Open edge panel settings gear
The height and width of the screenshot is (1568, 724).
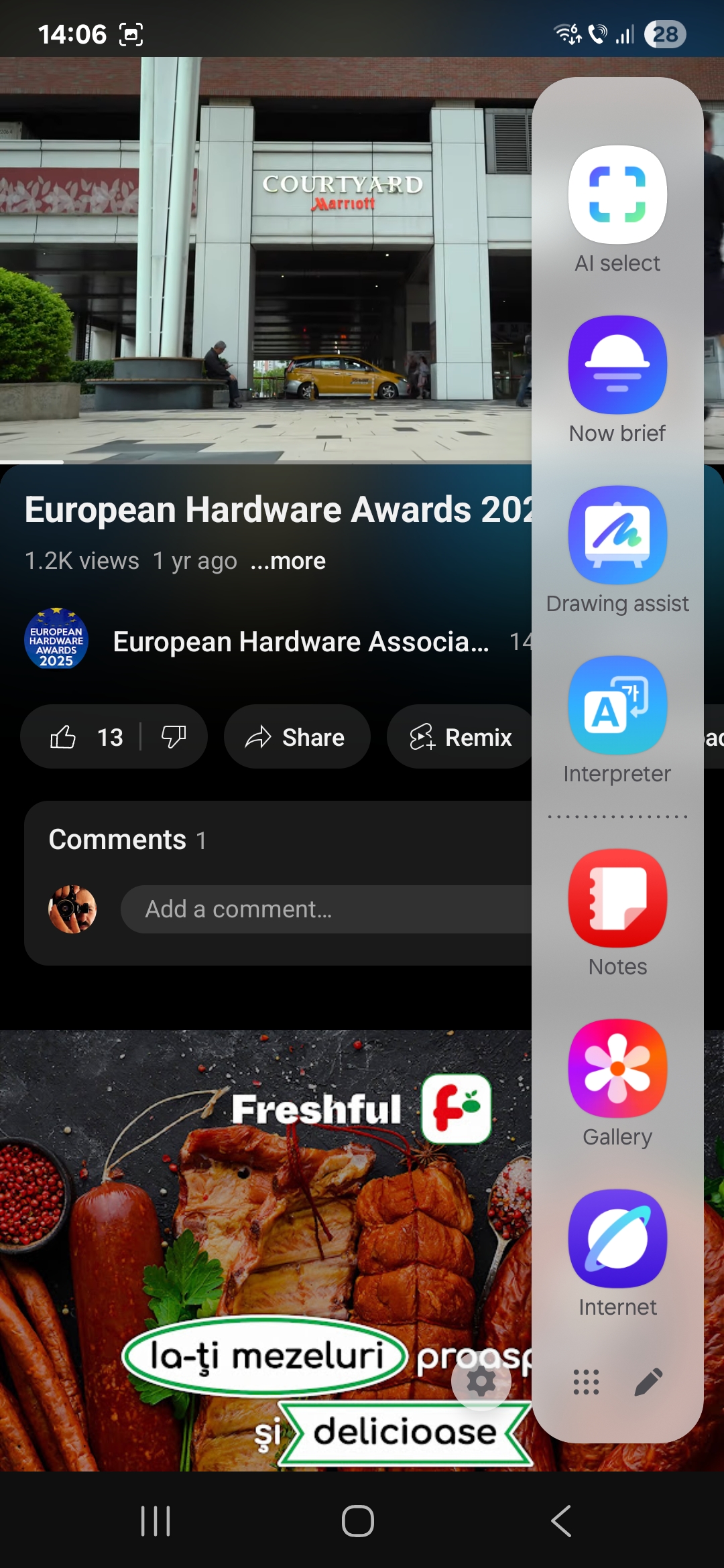[481, 1381]
